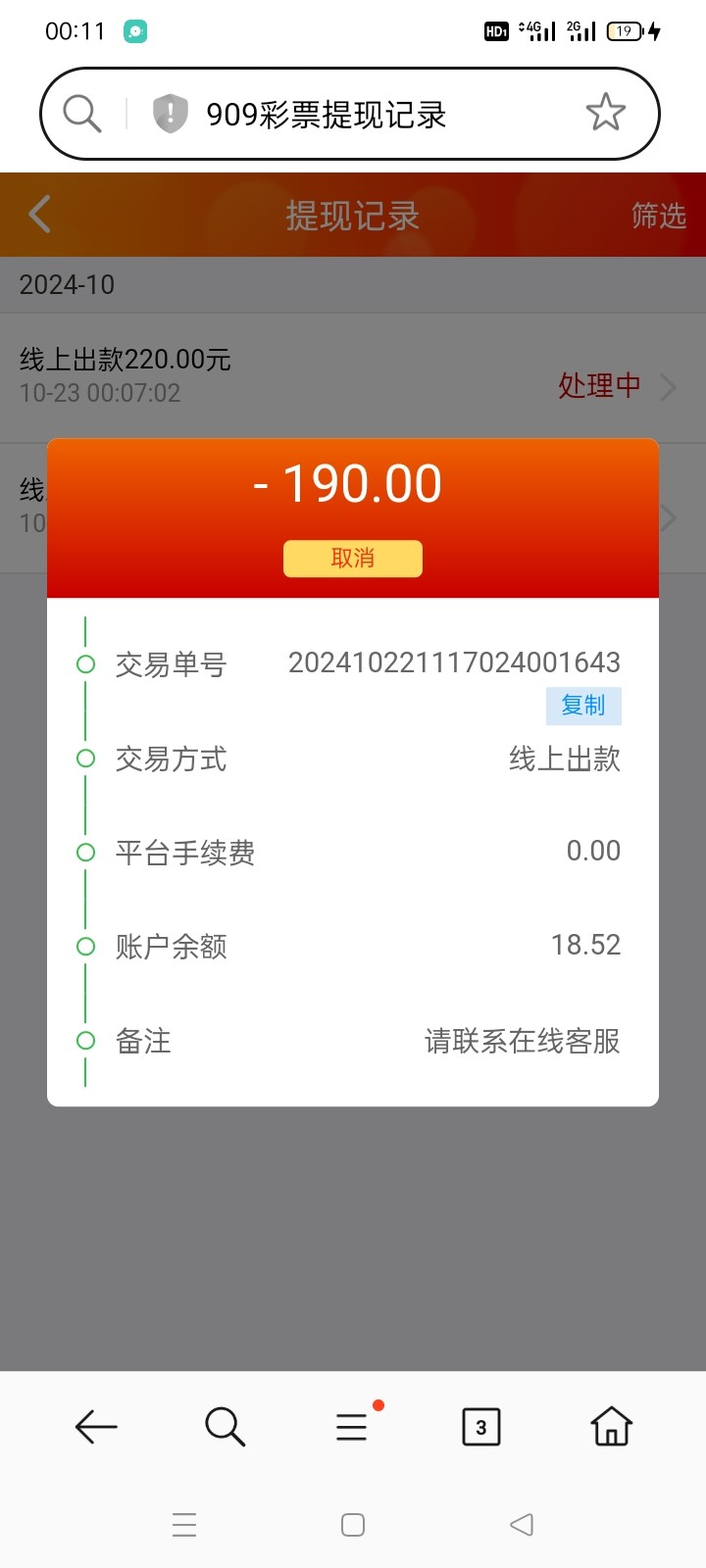Tap the security shield icon
This screenshot has width=706, height=1568.
tap(170, 114)
